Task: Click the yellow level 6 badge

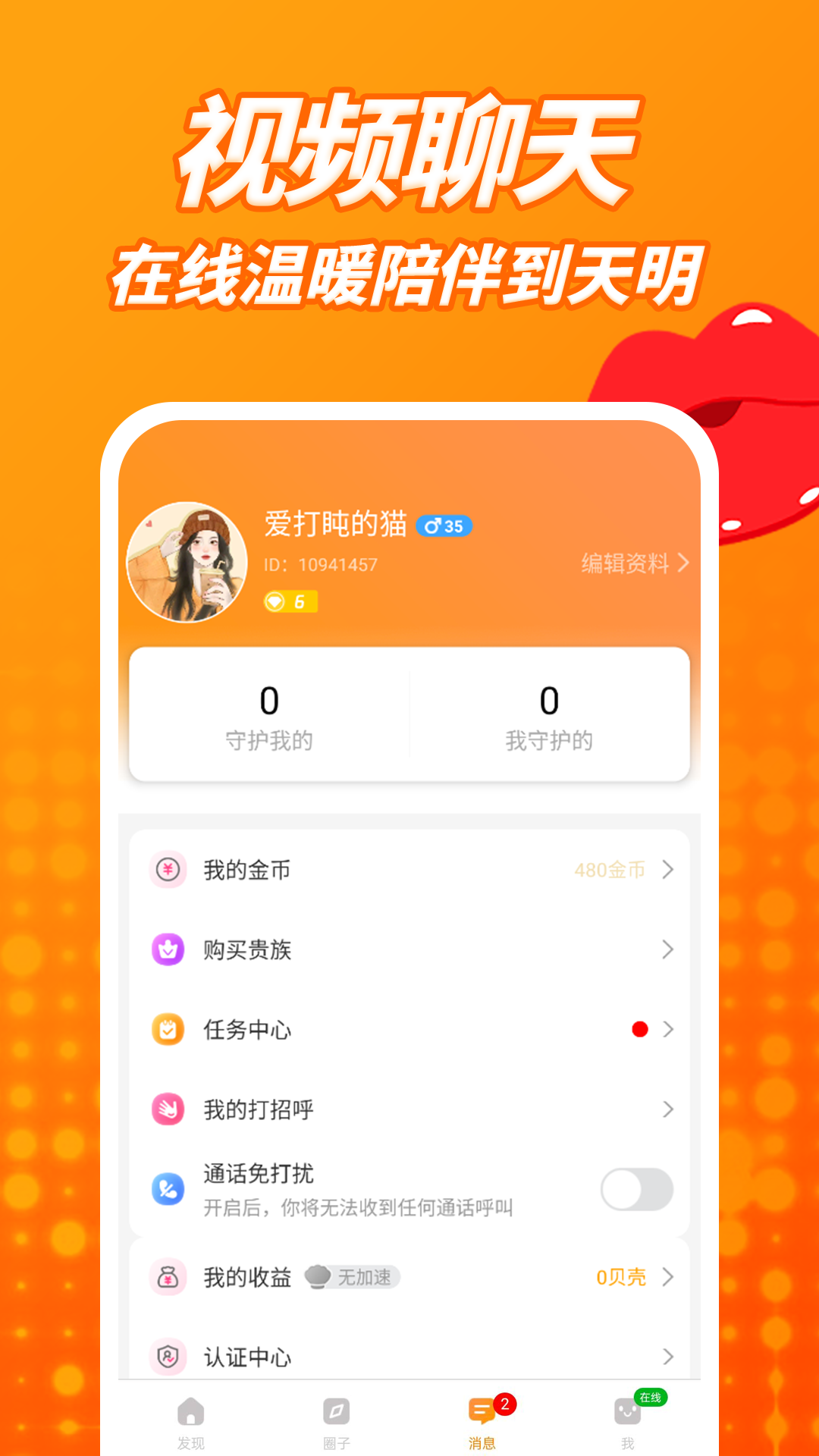Action: point(291,603)
